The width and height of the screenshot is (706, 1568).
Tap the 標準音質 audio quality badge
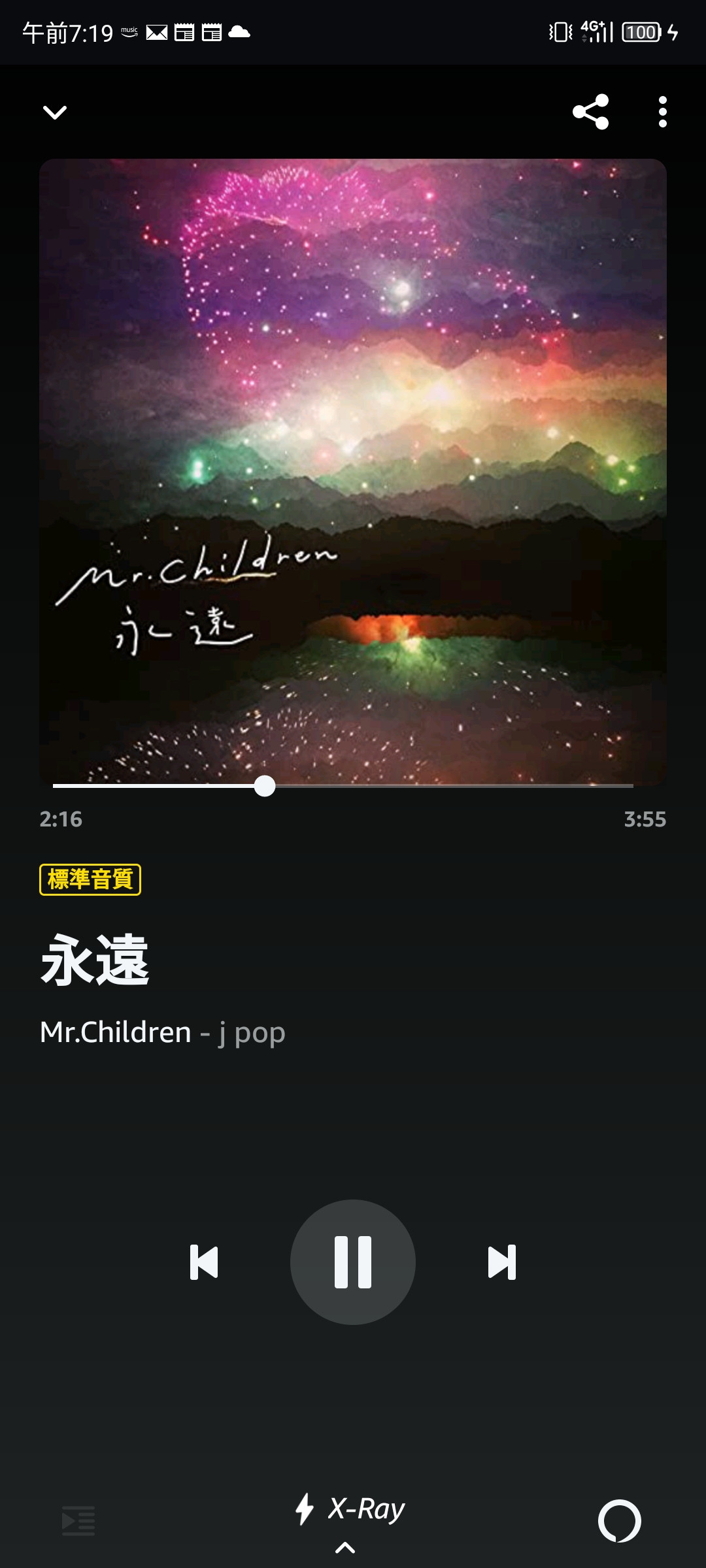click(90, 879)
